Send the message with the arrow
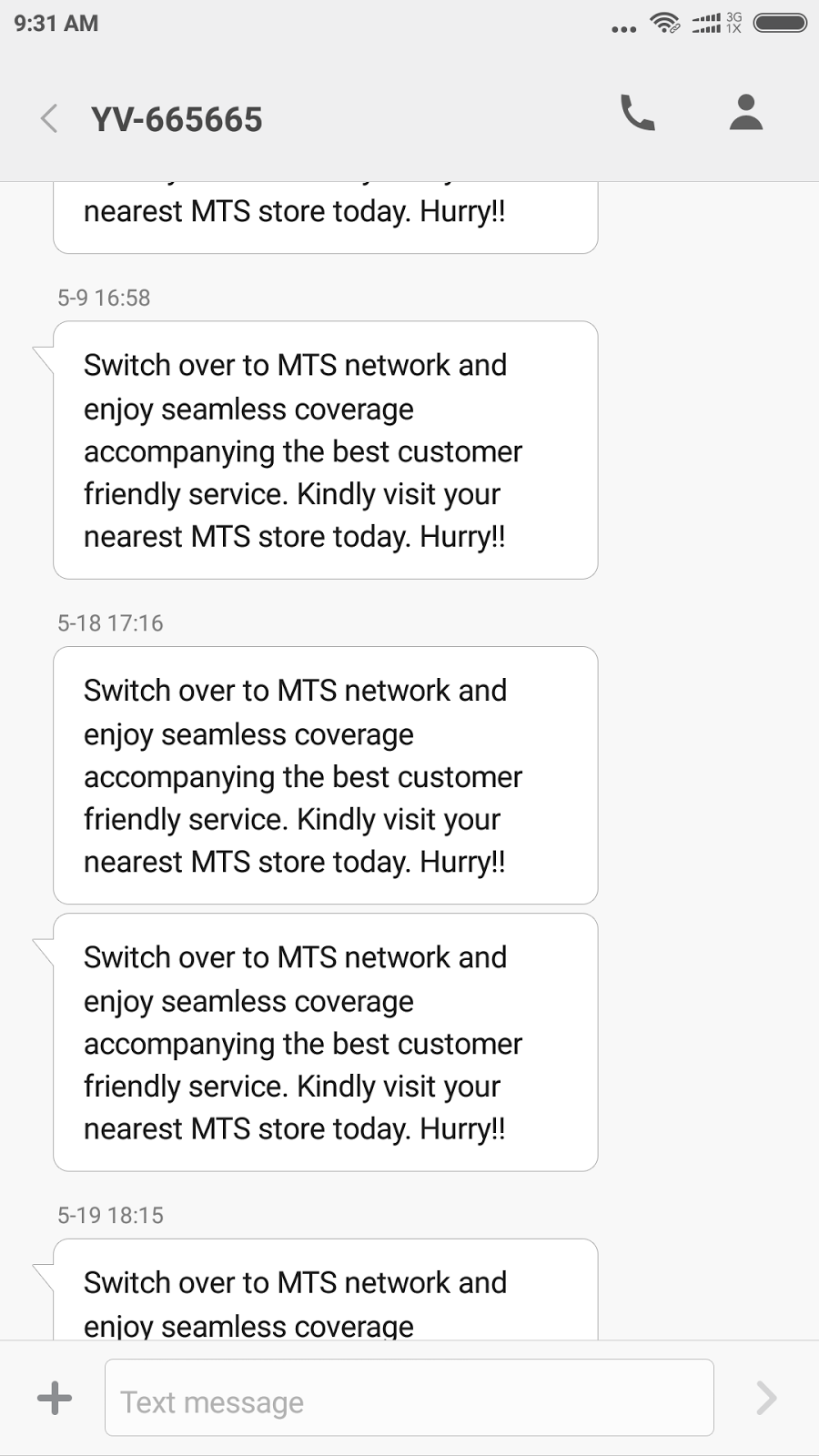The image size is (819, 1456). pyautogui.click(x=766, y=1398)
